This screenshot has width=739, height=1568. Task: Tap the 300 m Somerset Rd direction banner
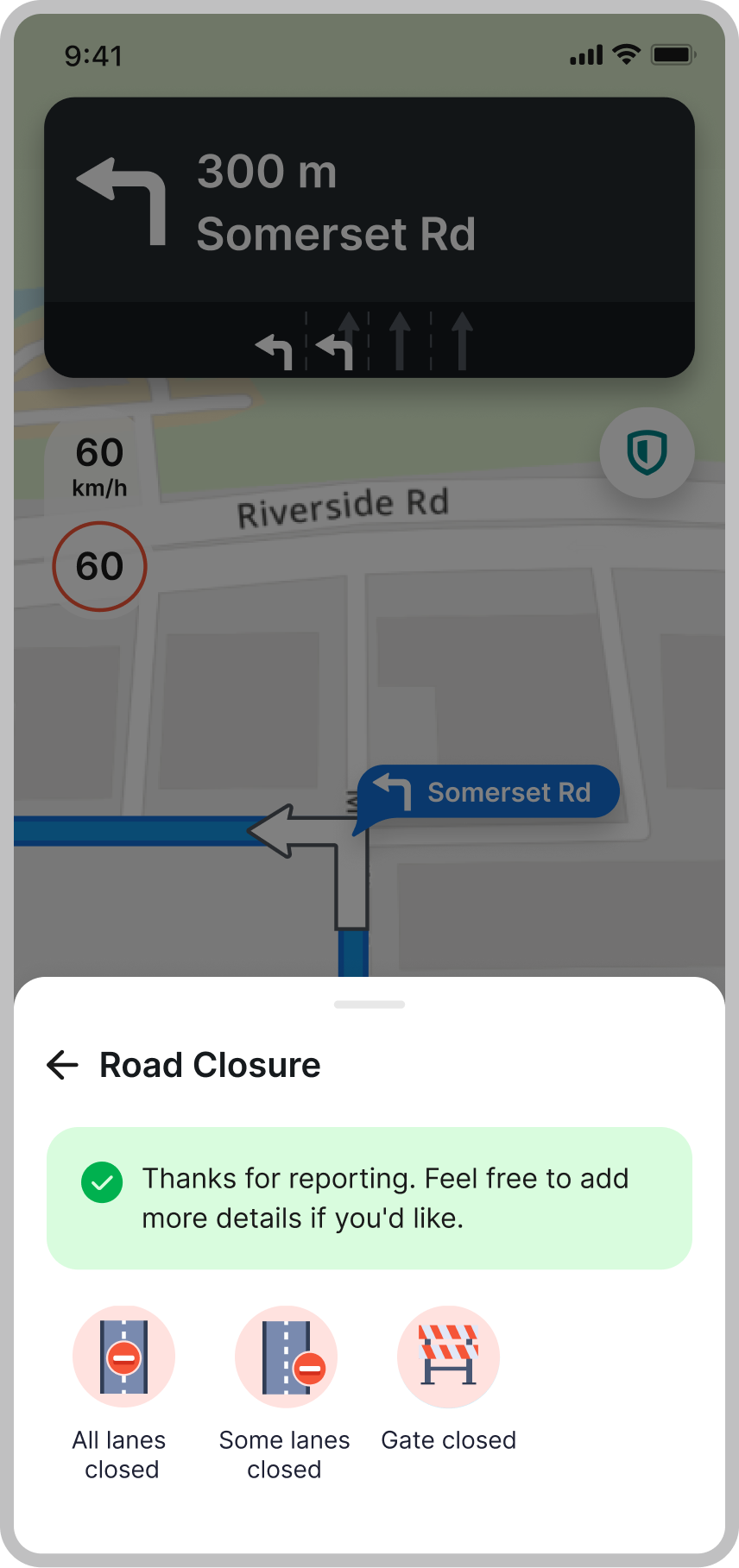(369, 203)
